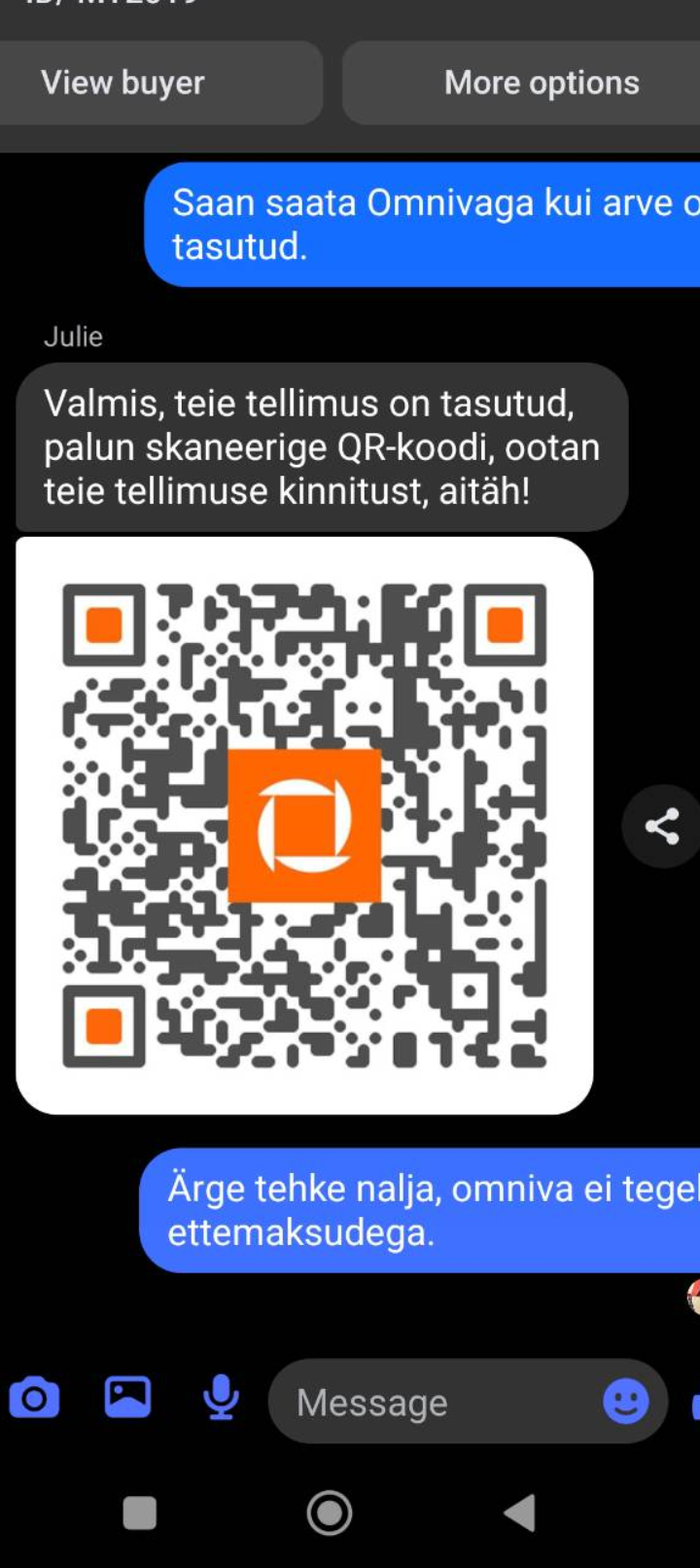The image size is (700, 1568).
Task: Open More options
Action: (522, 83)
